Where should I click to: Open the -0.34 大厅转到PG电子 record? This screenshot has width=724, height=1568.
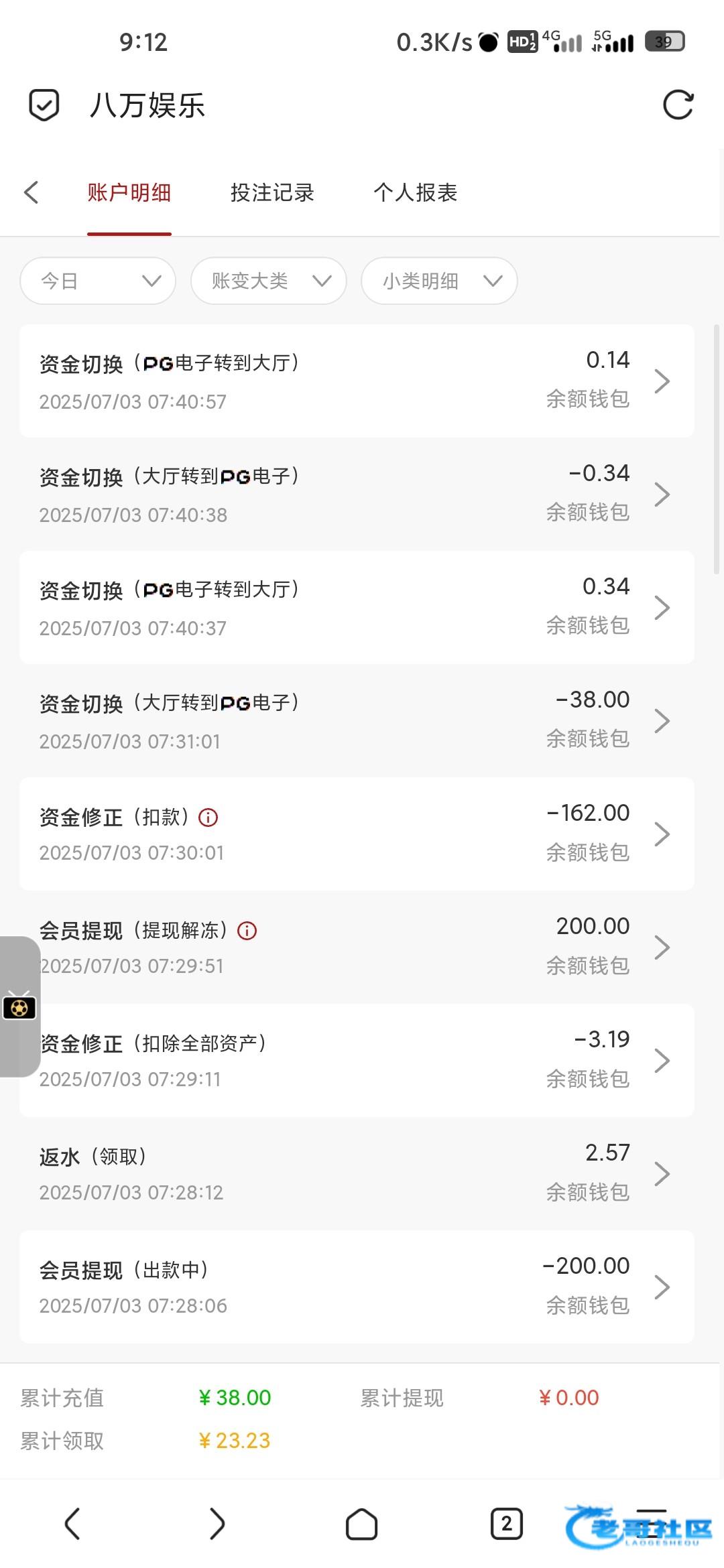click(x=357, y=494)
